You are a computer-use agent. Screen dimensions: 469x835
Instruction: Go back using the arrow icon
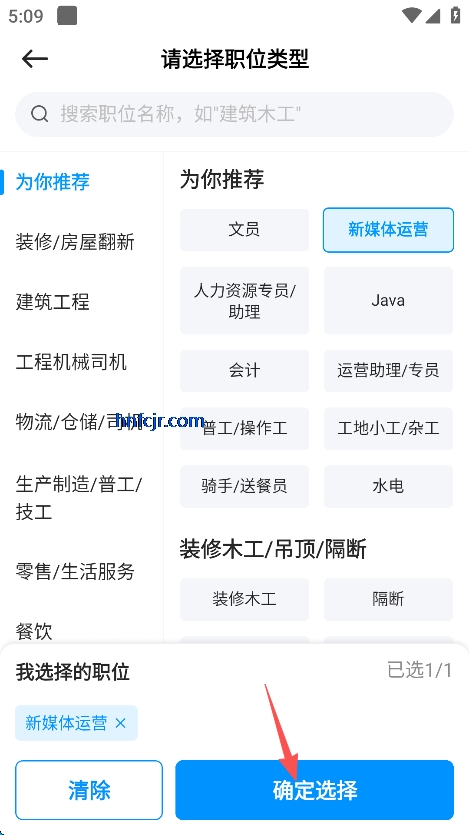35,59
